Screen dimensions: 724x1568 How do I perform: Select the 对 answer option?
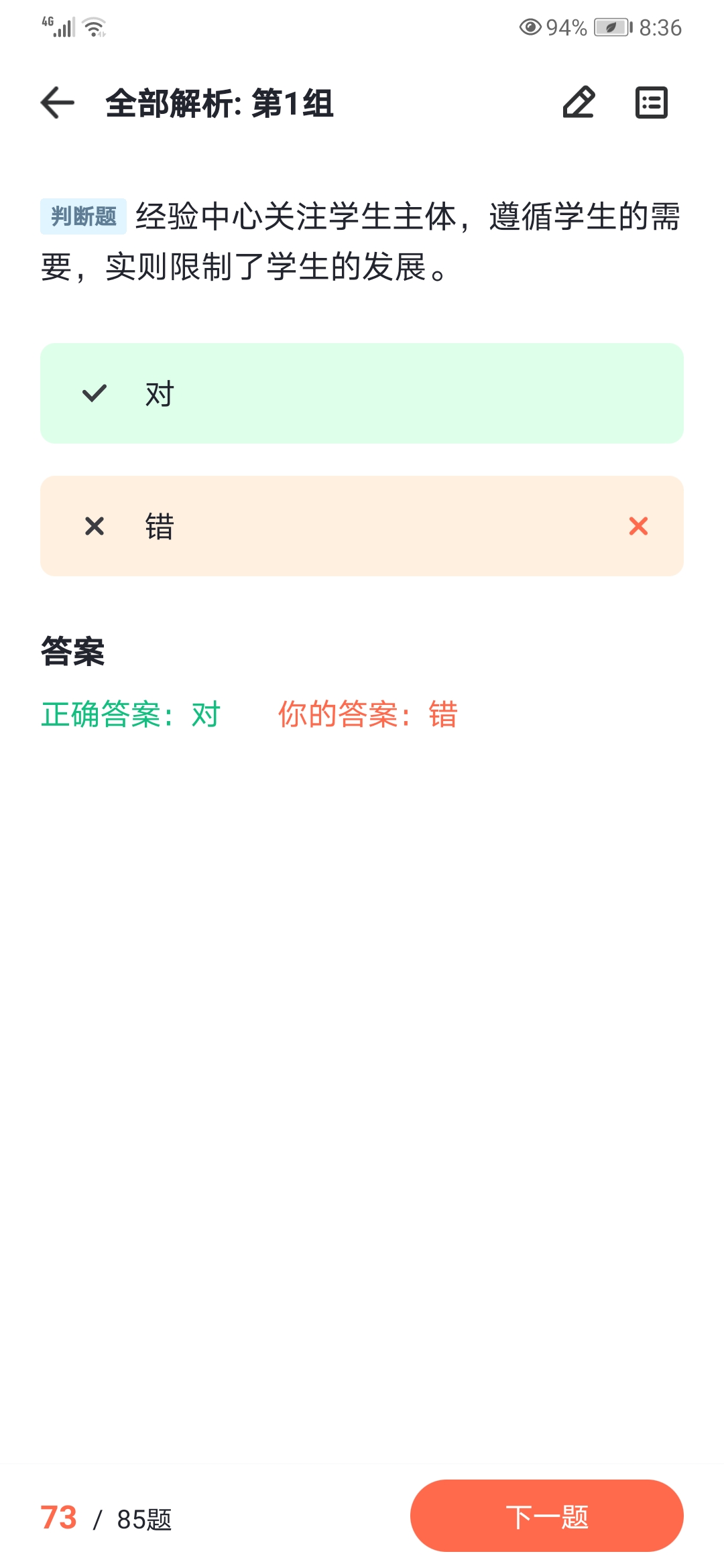tap(362, 393)
